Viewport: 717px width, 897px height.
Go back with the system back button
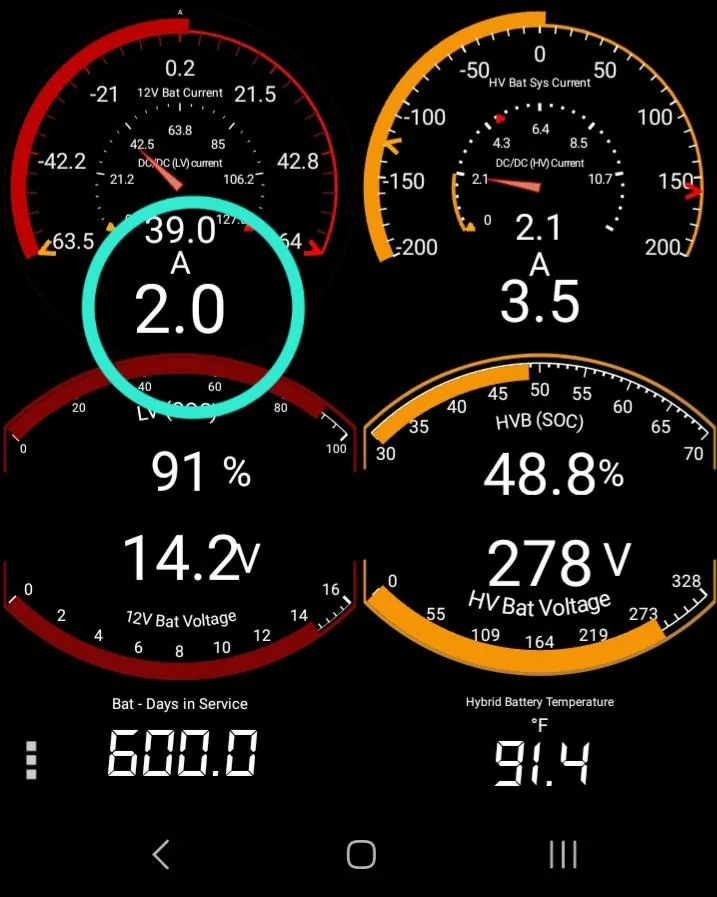160,854
